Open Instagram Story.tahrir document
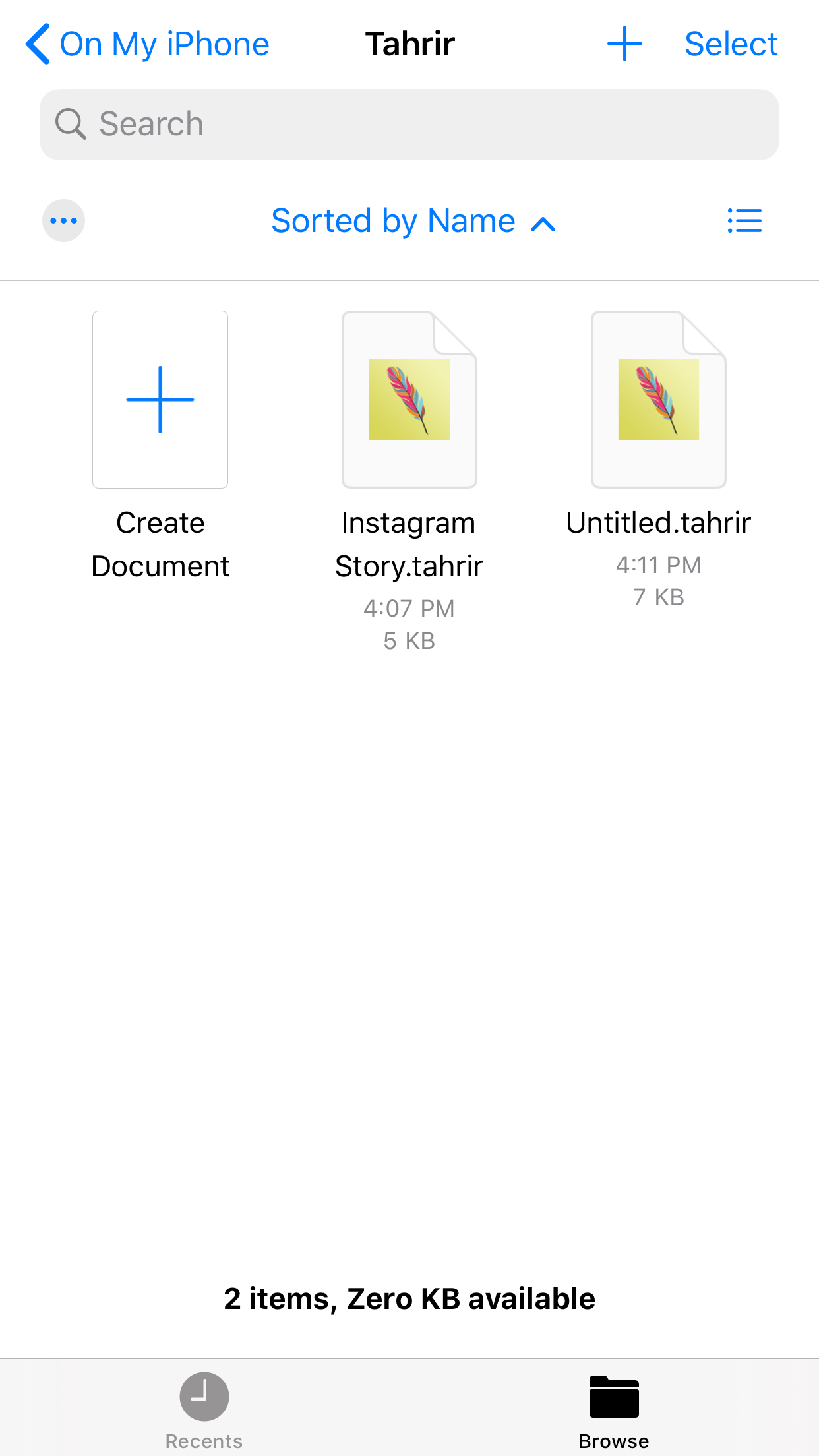Viewport: 819px width, 1456px height. [409, 399]
